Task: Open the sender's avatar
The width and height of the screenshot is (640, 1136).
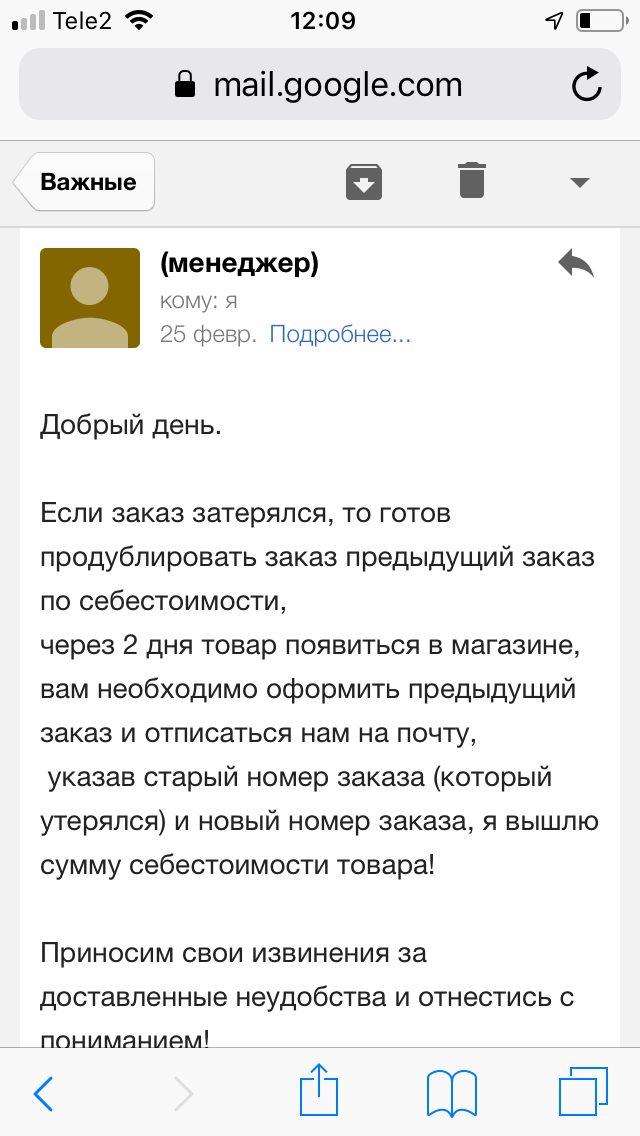Action: (x=90, y=298)
